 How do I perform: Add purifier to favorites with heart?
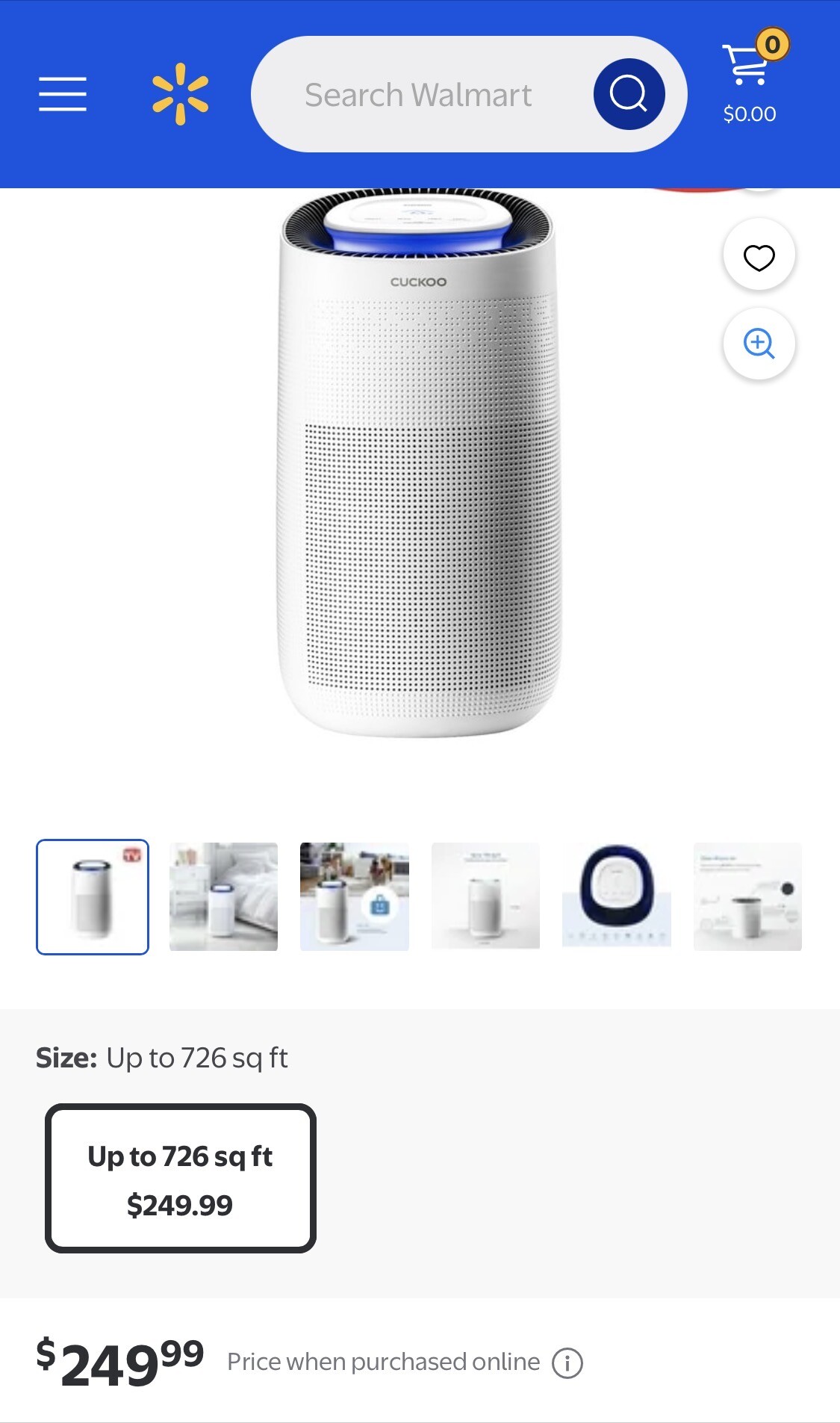coord(759,256)
